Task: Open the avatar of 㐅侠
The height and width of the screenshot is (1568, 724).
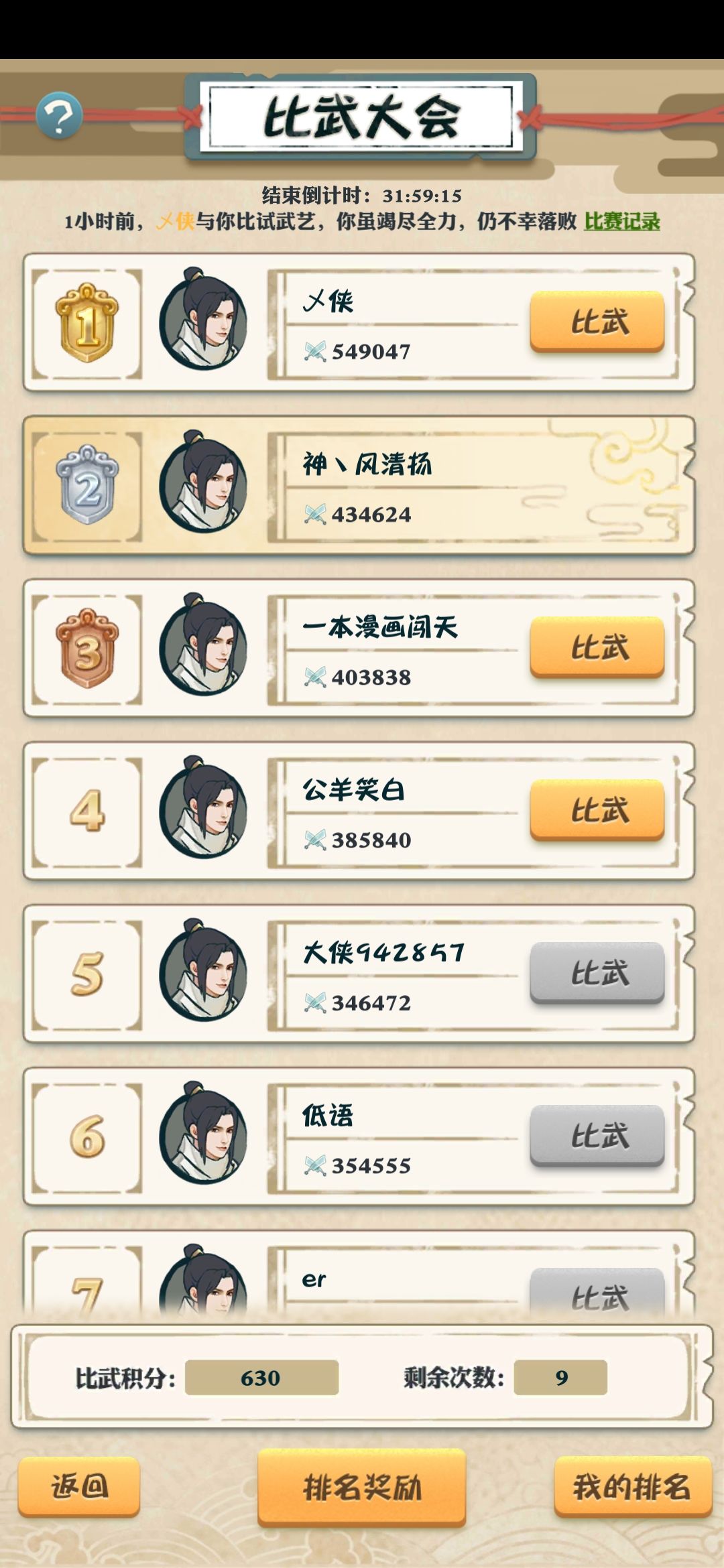Action: 203,319
